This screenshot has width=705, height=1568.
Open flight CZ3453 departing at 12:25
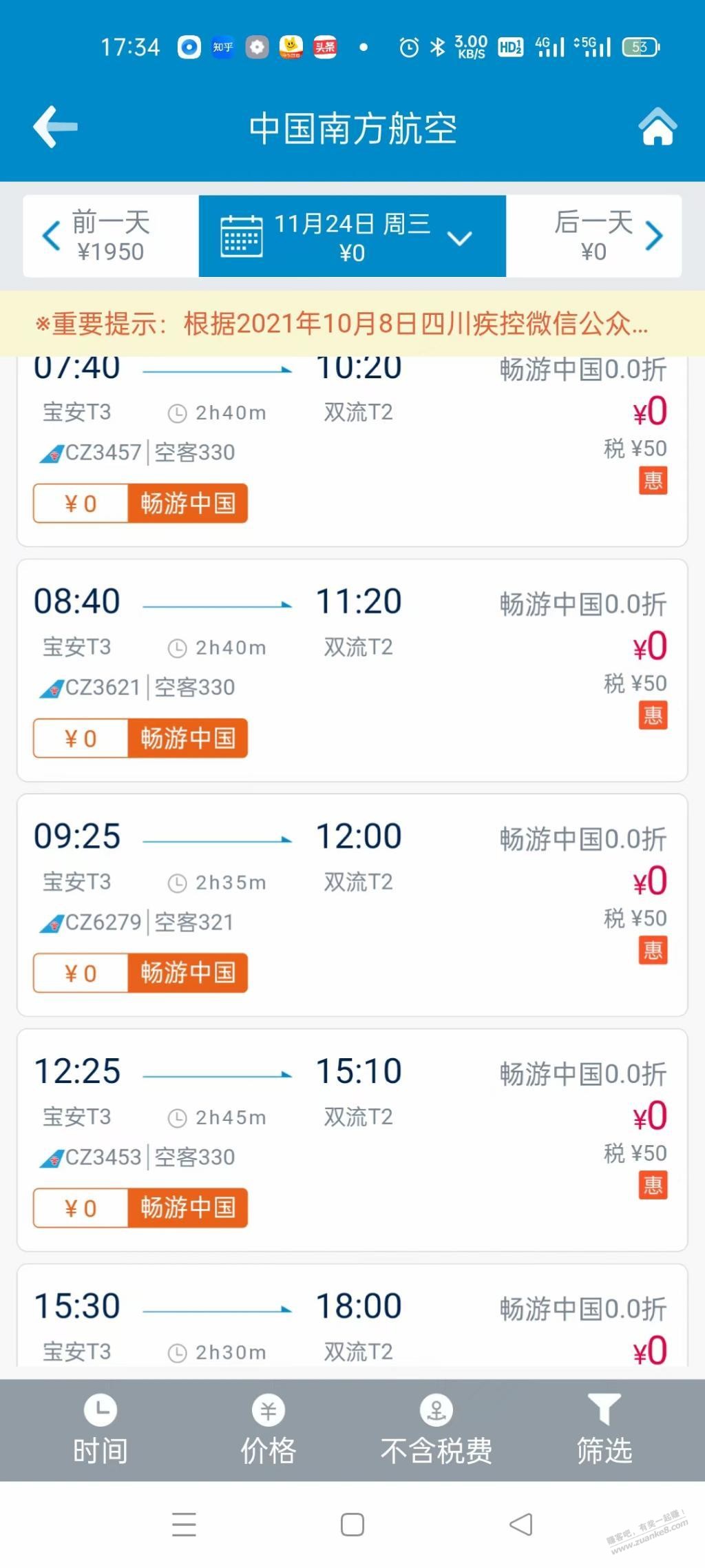352,1140
